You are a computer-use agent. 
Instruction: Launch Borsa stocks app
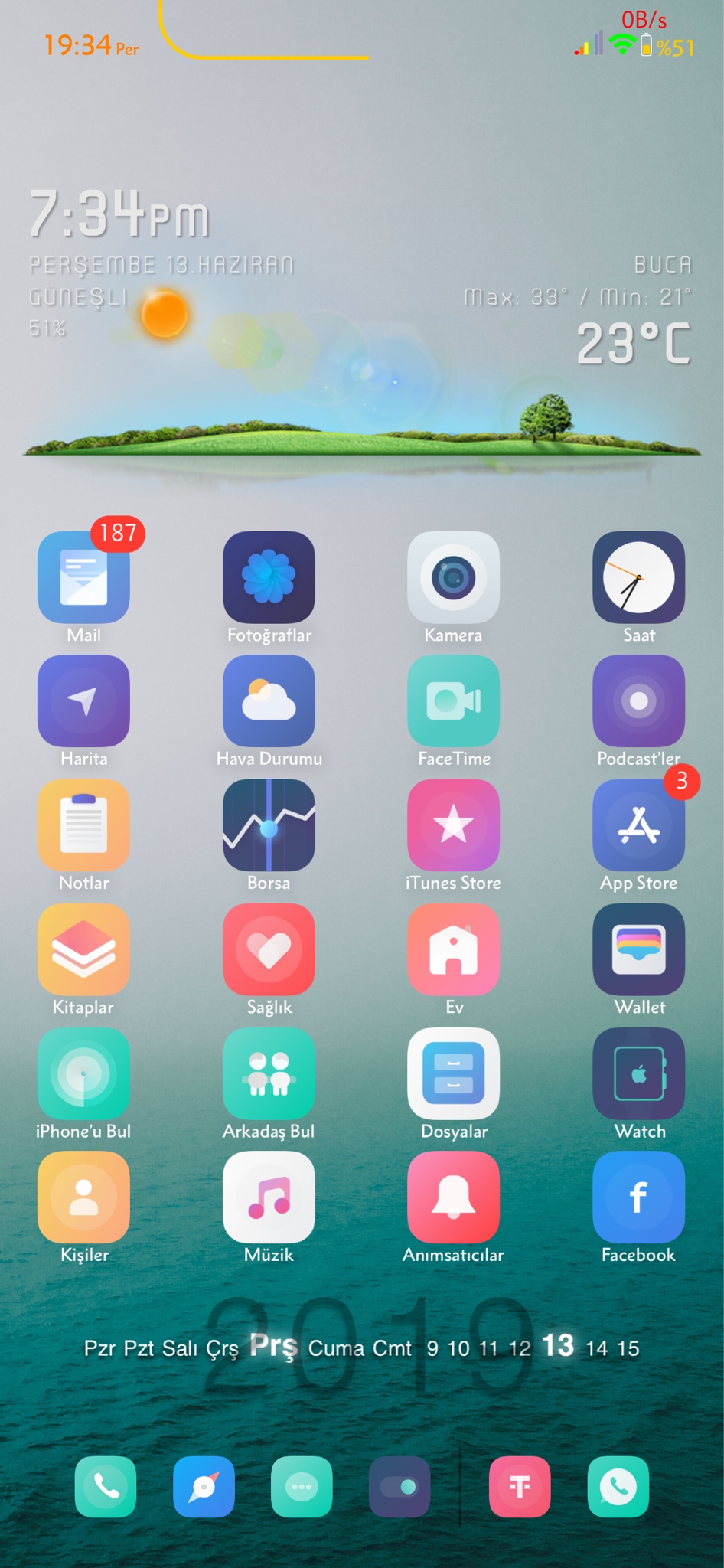[x=269, y=825]
